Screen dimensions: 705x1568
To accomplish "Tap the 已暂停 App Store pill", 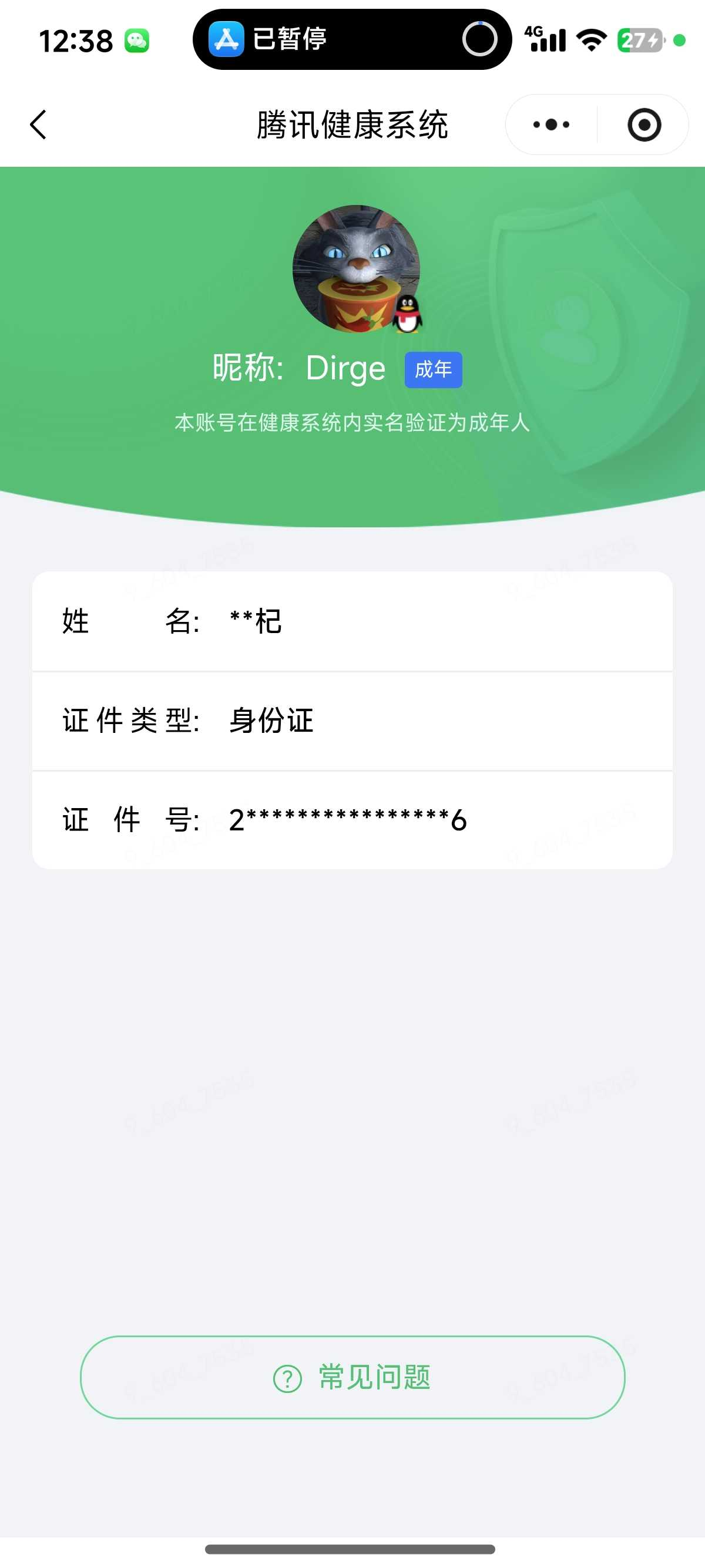I will 352,39.
